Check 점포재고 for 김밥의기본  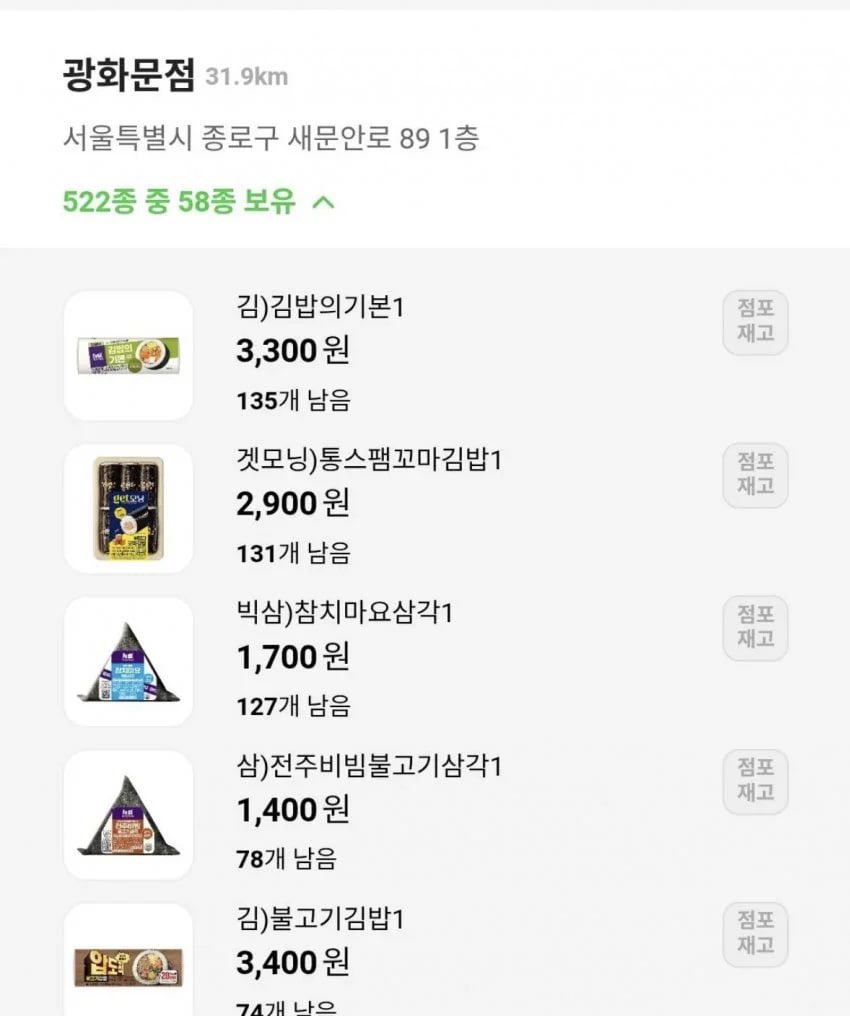[754, 322]
